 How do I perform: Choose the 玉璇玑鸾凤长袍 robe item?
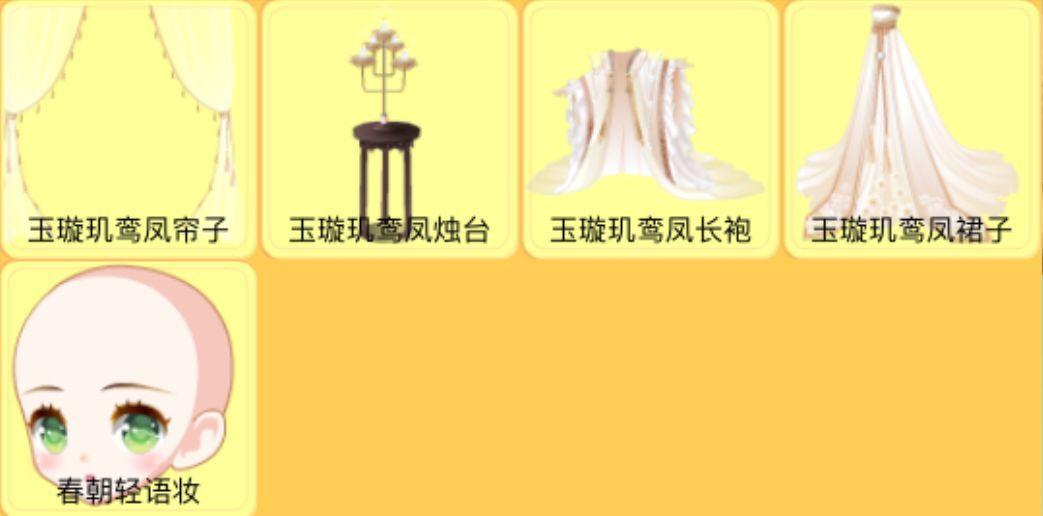pyautogui.click(x=650, y=128)
